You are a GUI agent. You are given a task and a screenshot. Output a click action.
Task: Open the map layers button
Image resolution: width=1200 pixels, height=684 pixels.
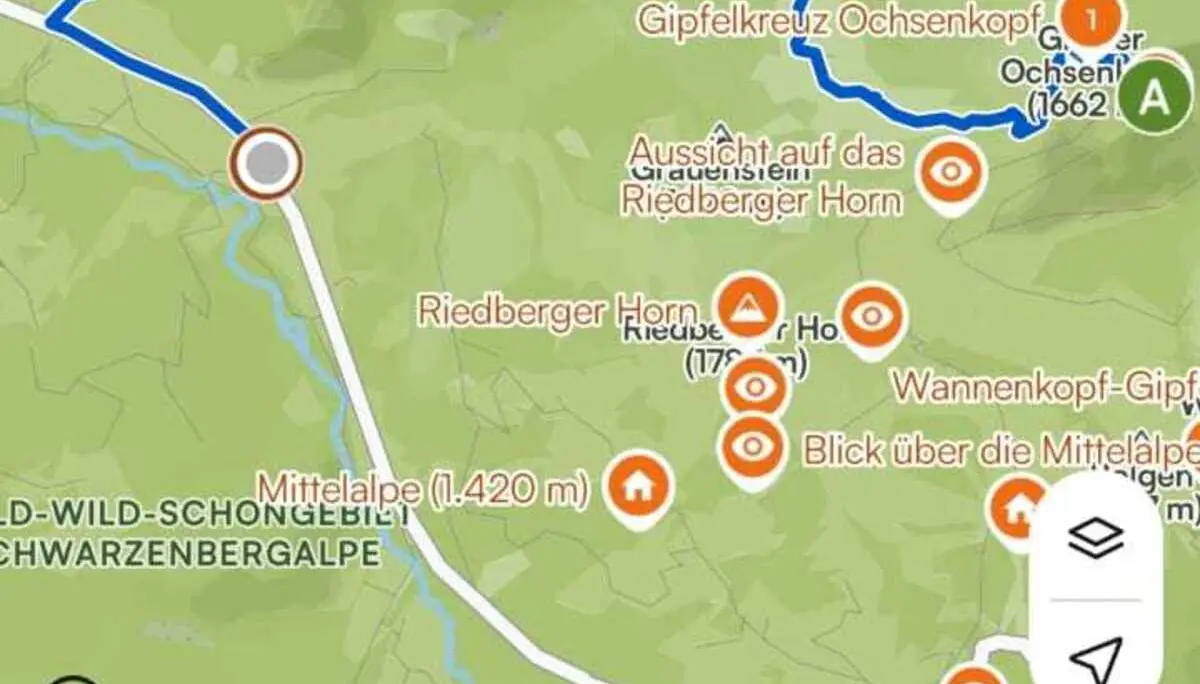click(1096, 540)
